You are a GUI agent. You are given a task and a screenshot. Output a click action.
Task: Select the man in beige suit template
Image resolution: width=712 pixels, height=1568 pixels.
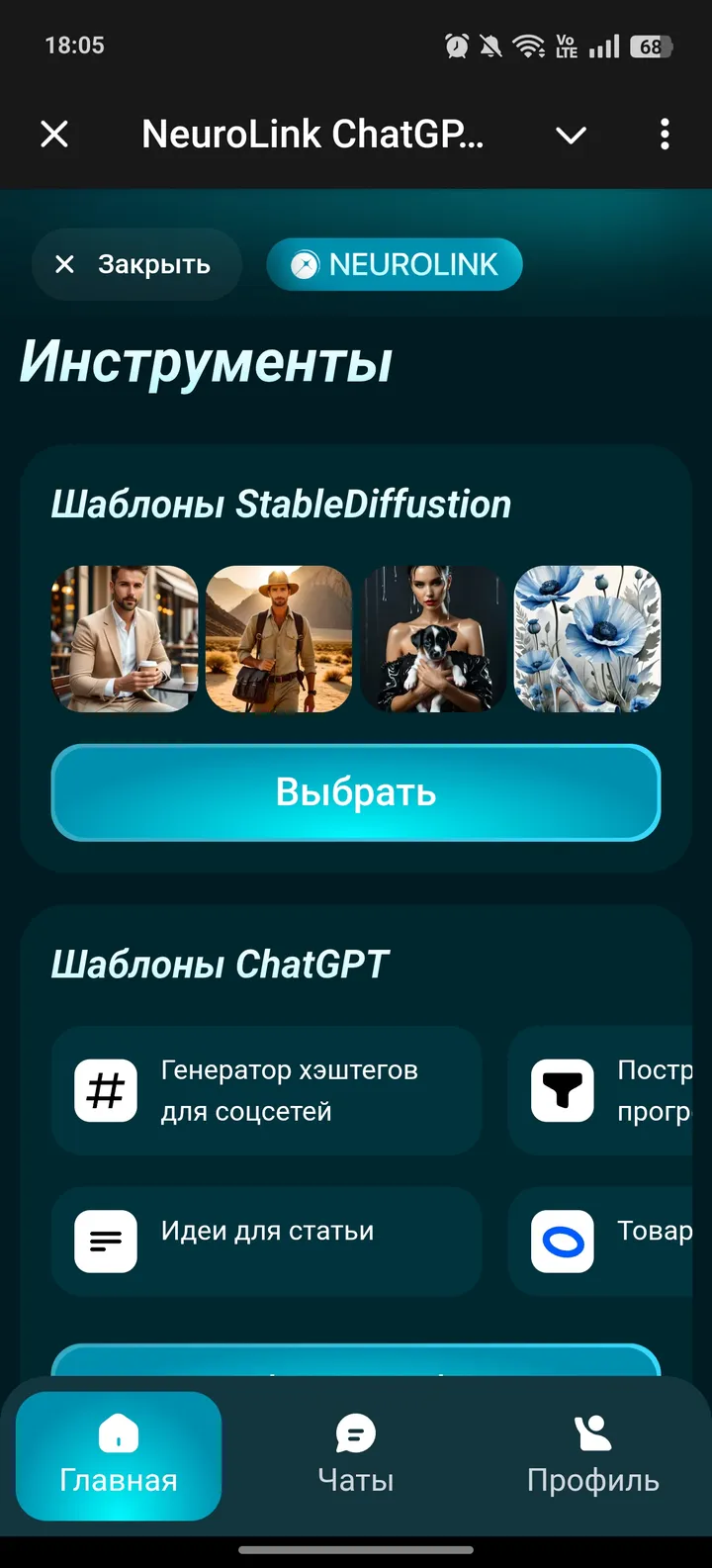125,639
